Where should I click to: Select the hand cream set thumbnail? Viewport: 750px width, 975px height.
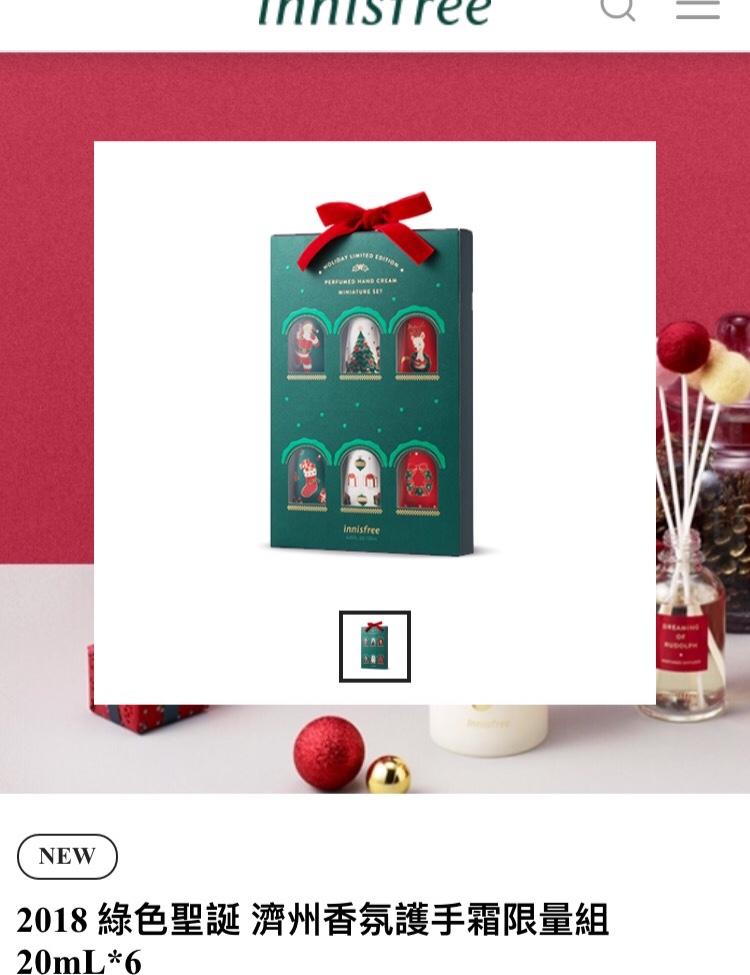375,646
